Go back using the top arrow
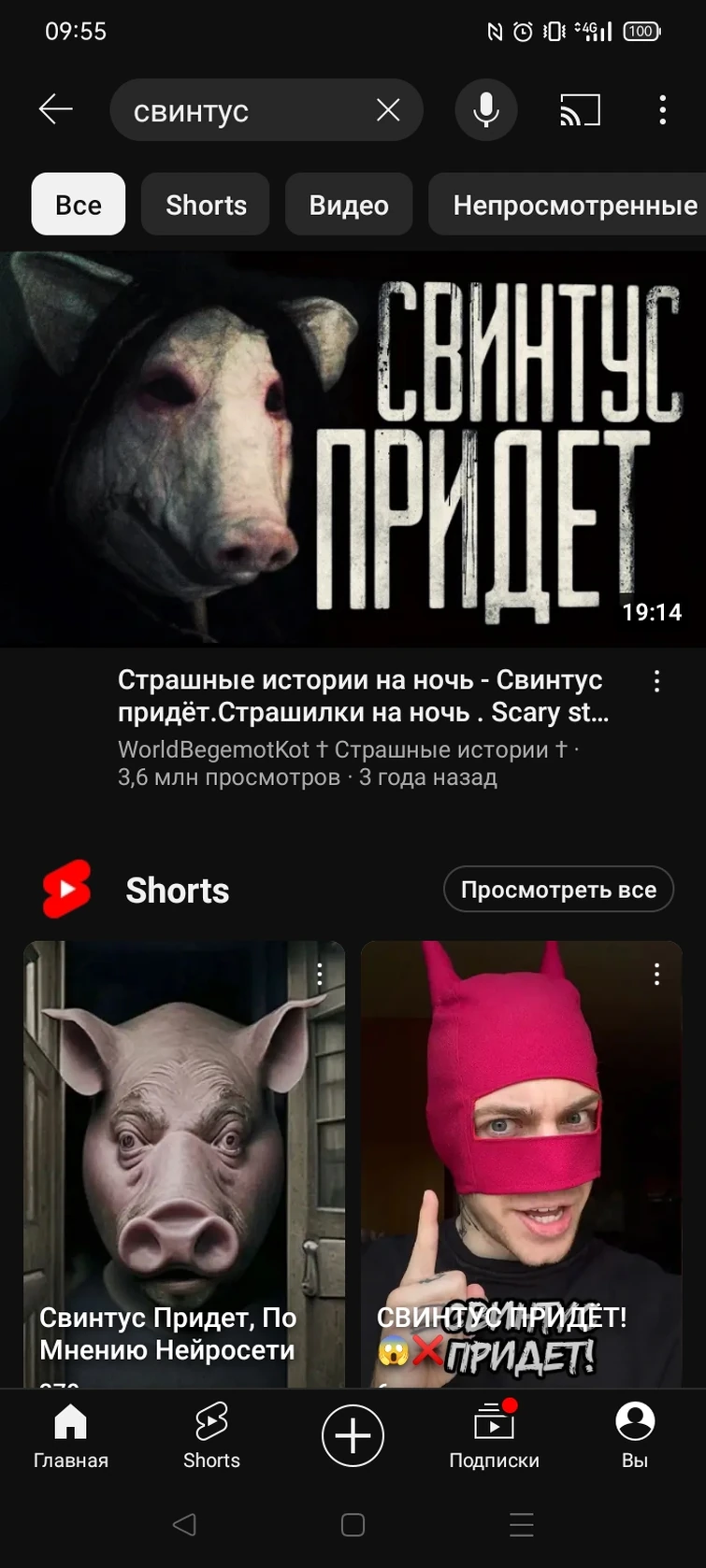This screenshot has width=706, height=1568. [56, 110]
